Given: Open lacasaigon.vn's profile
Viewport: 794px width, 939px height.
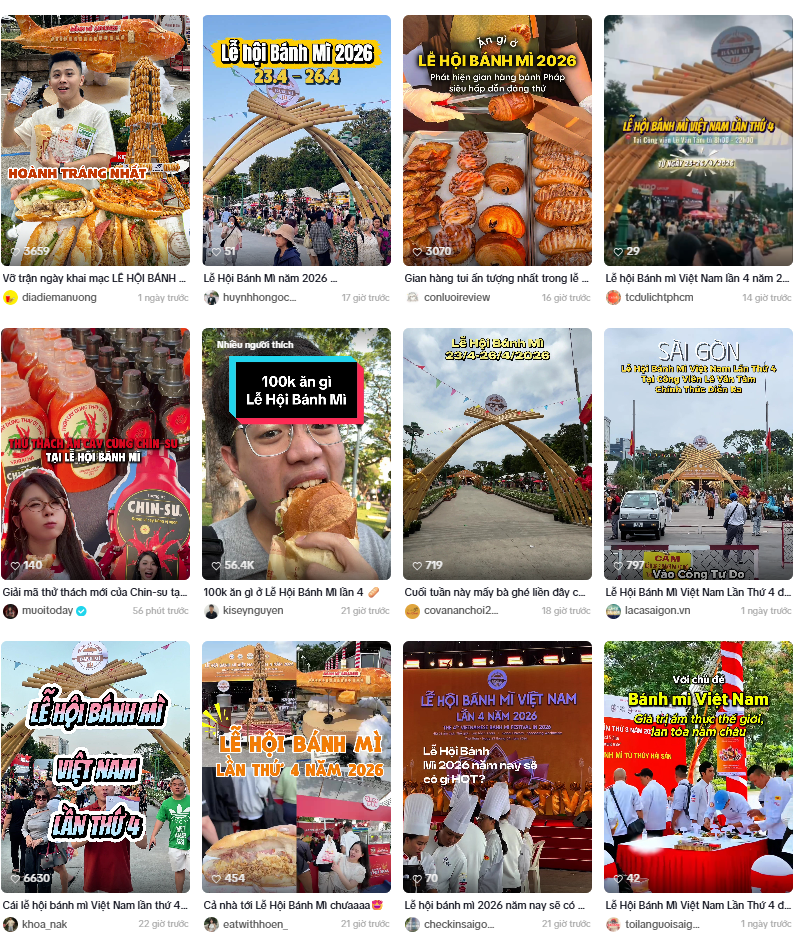Looking at the screenshot, I should pos(657,610).
